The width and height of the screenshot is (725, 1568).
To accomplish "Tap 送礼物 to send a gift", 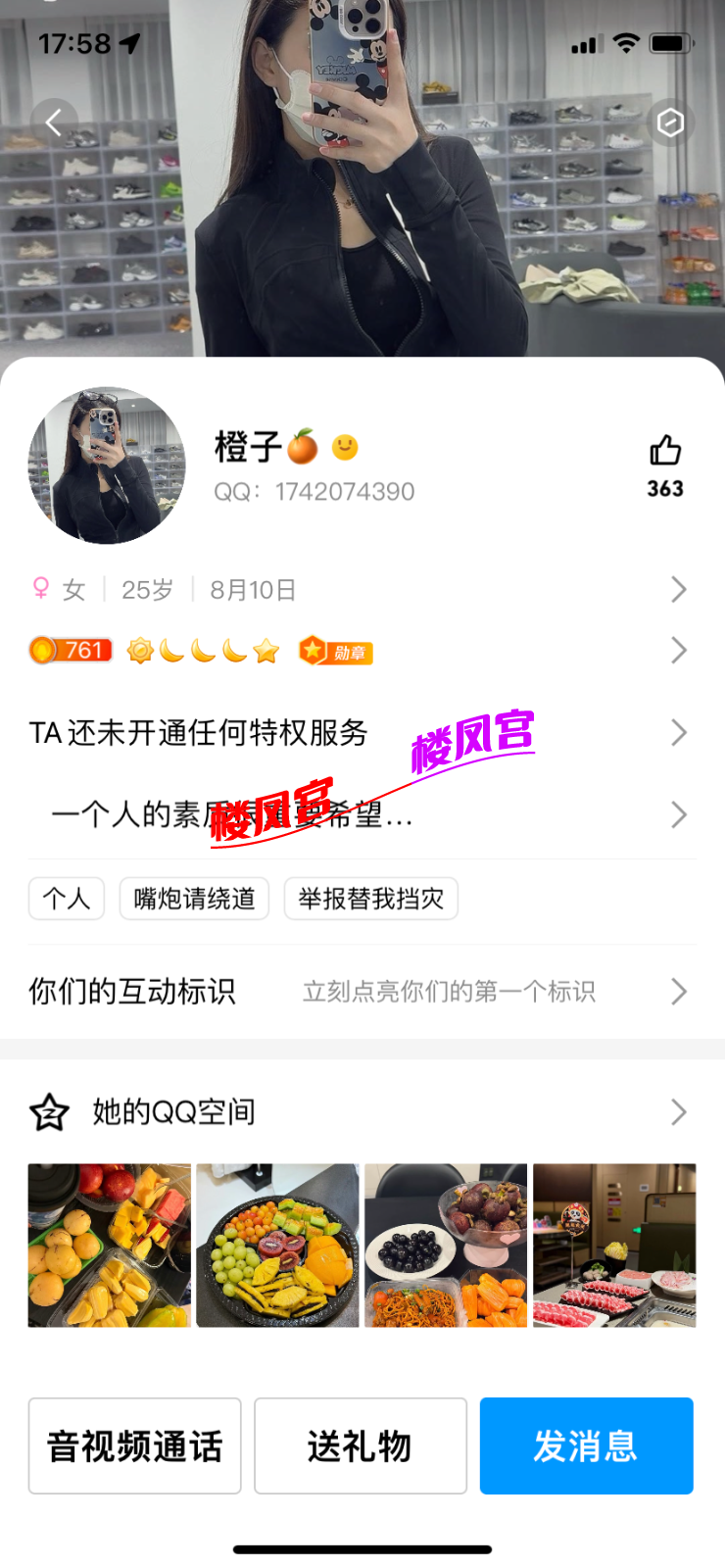I will click(361, 1446).
